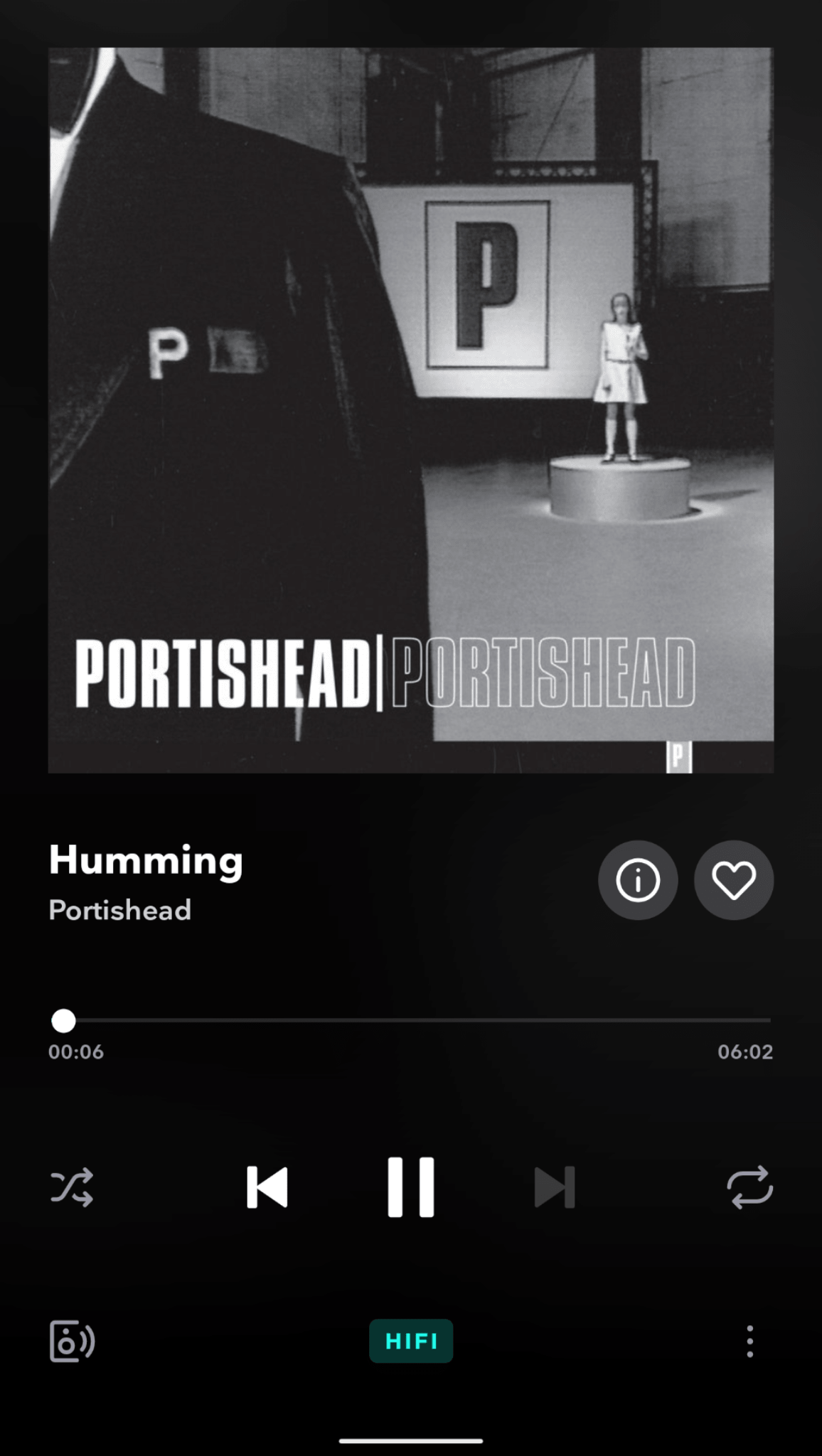
Task: Choose a speaker output device
Action: (72, 1341)
